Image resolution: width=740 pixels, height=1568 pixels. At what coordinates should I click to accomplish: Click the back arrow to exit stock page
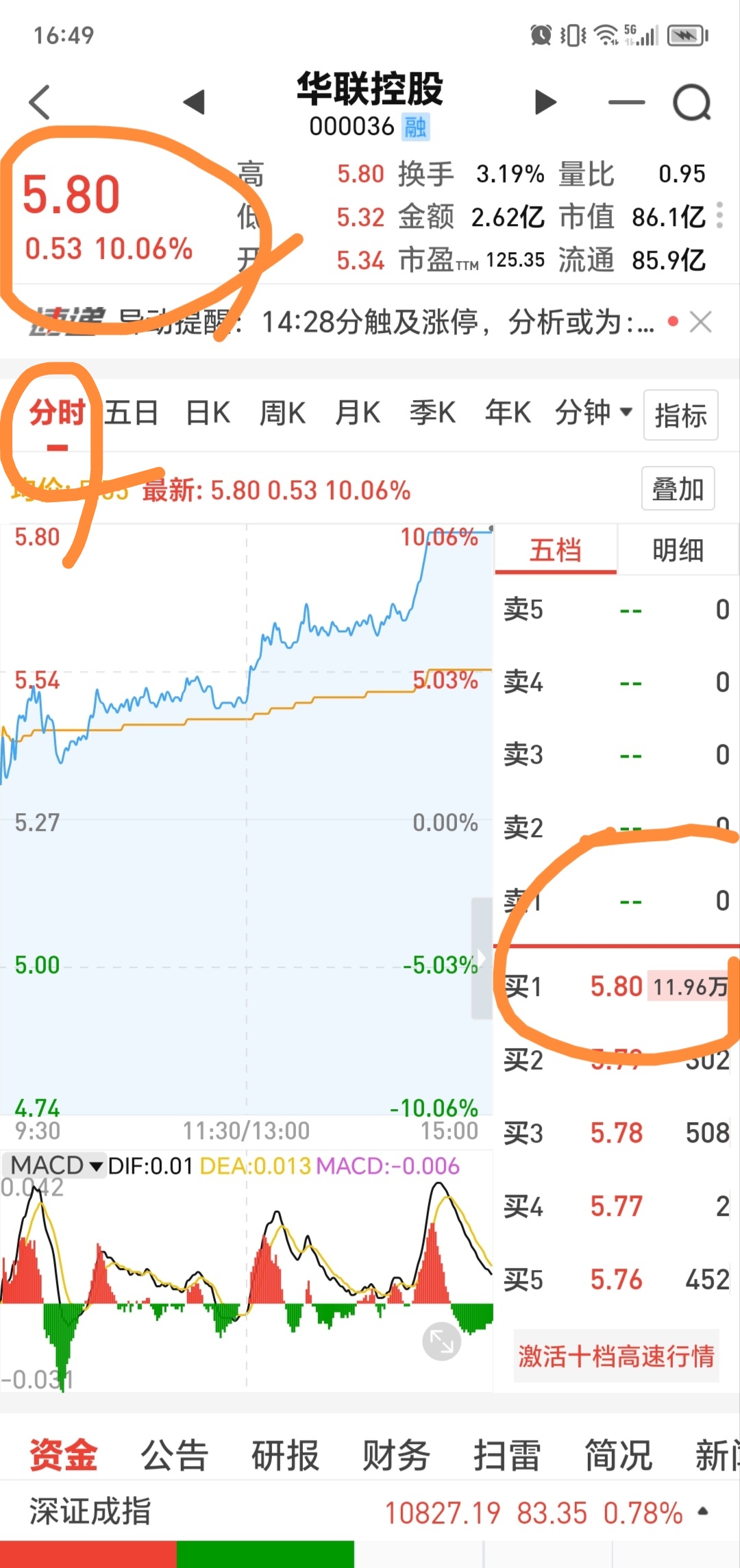click(x=39, y=101)
